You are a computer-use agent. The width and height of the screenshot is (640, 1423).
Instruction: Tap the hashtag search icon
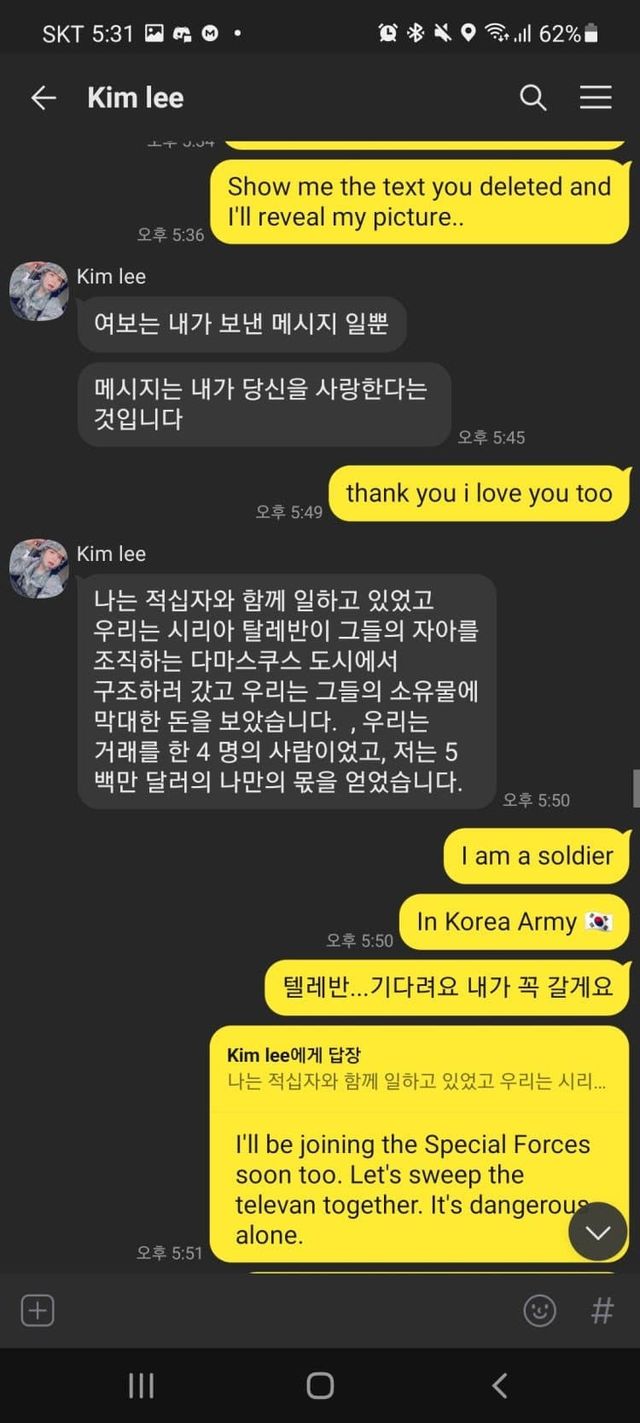pos(602,1310)
